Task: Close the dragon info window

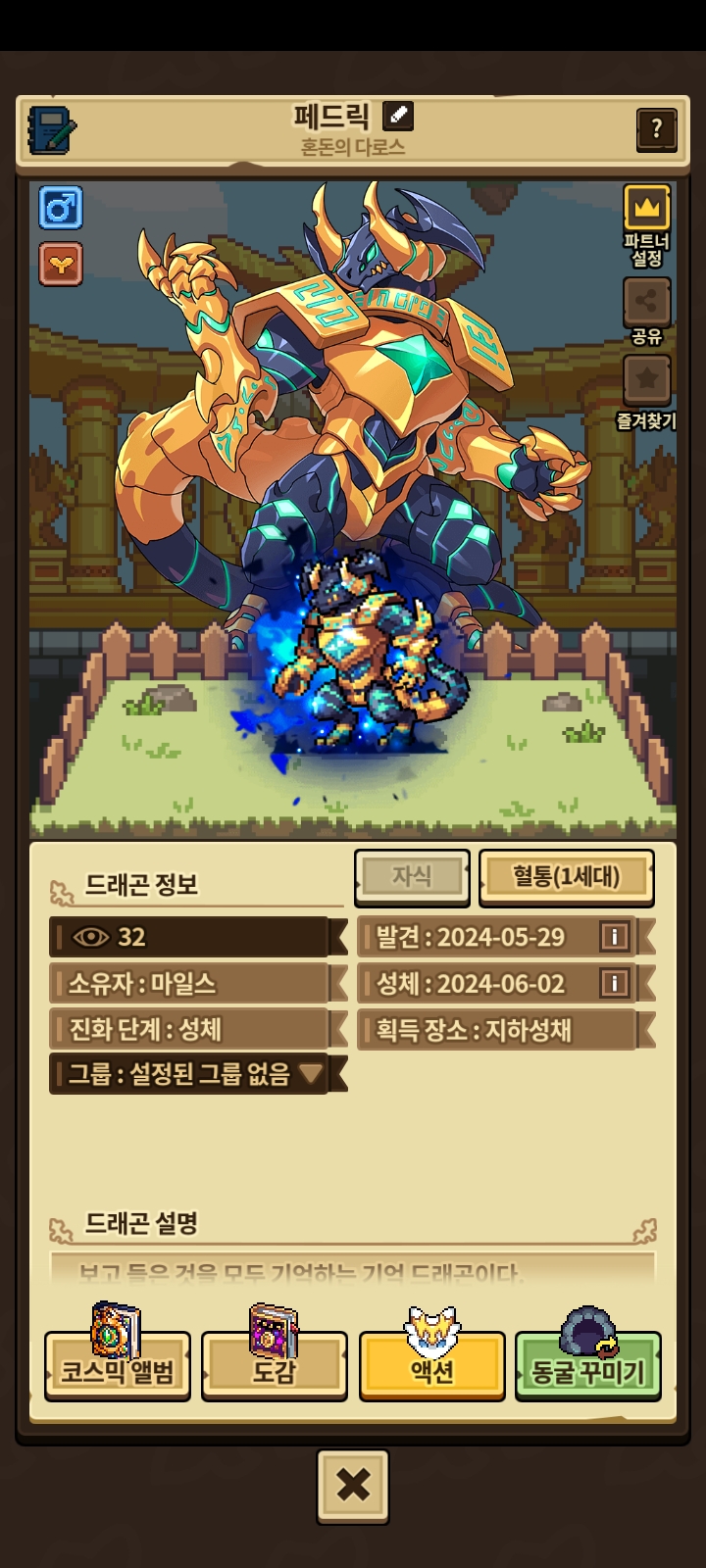Action: point(353,1486)
